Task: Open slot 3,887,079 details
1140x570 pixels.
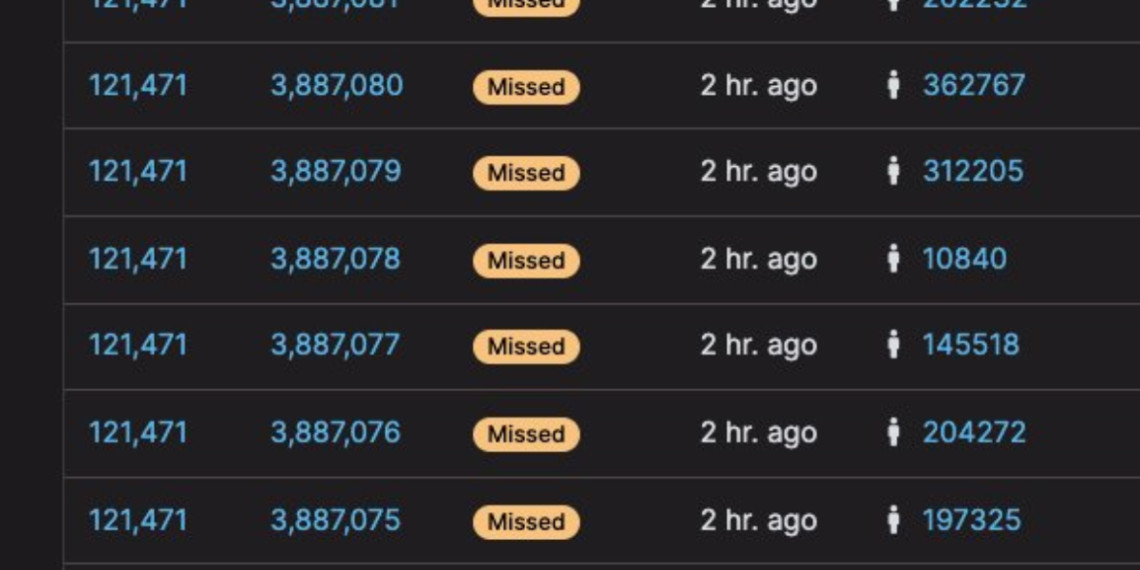Action: coord(336,171)
